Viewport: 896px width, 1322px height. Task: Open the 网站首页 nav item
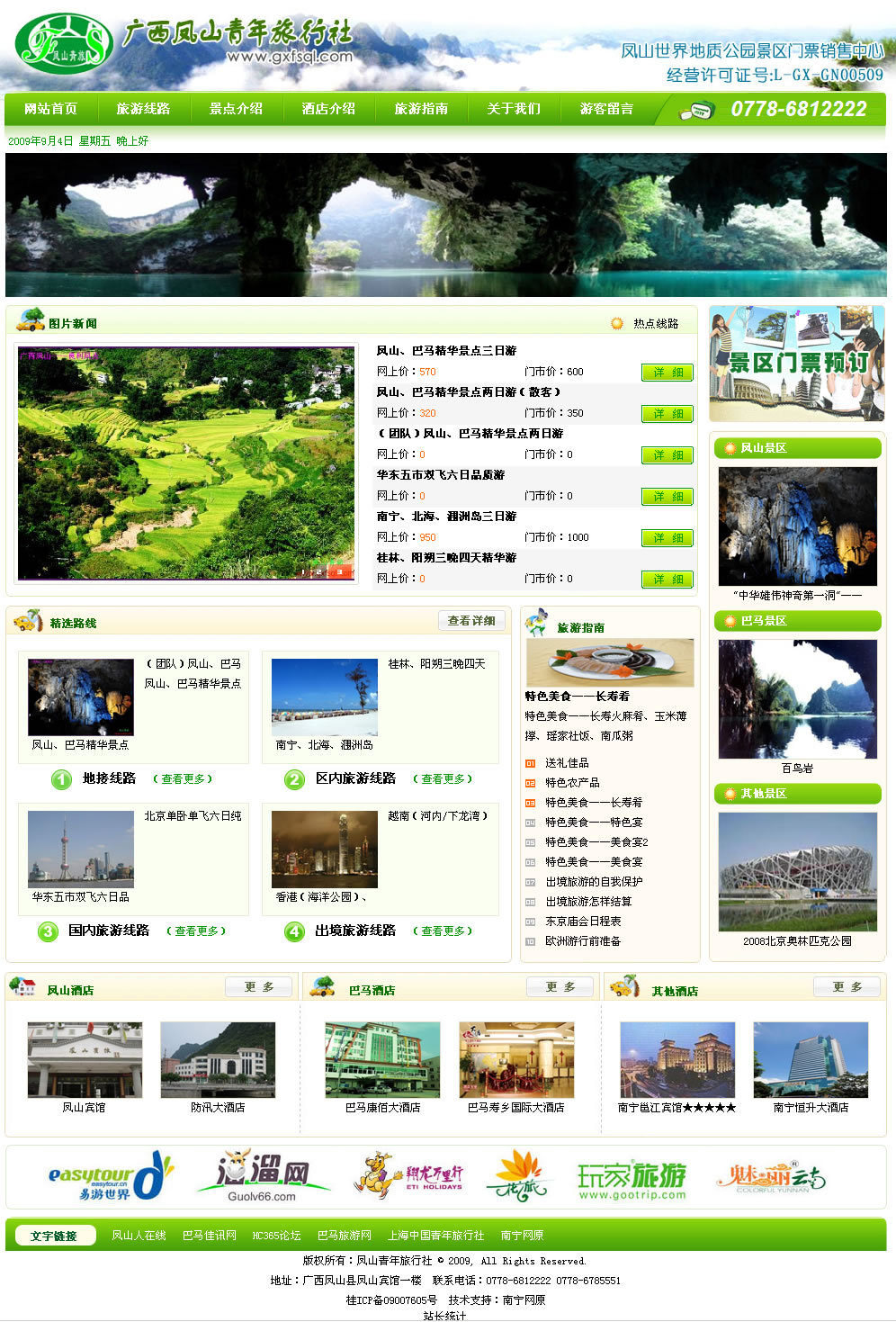click(x=51, y=109)
